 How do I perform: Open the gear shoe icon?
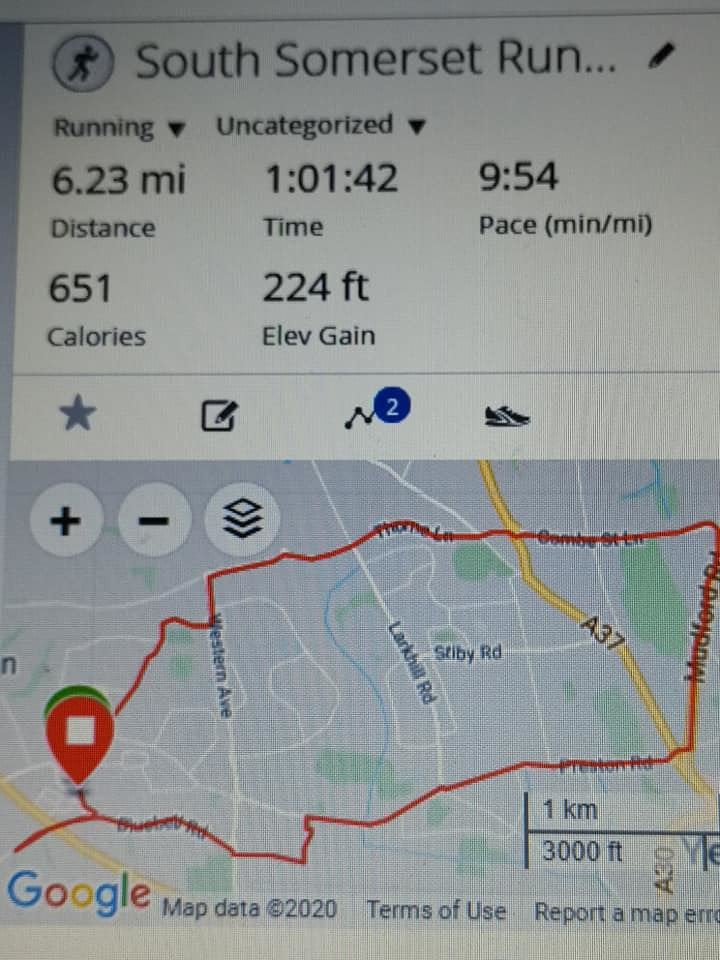(x=508, y=415)
